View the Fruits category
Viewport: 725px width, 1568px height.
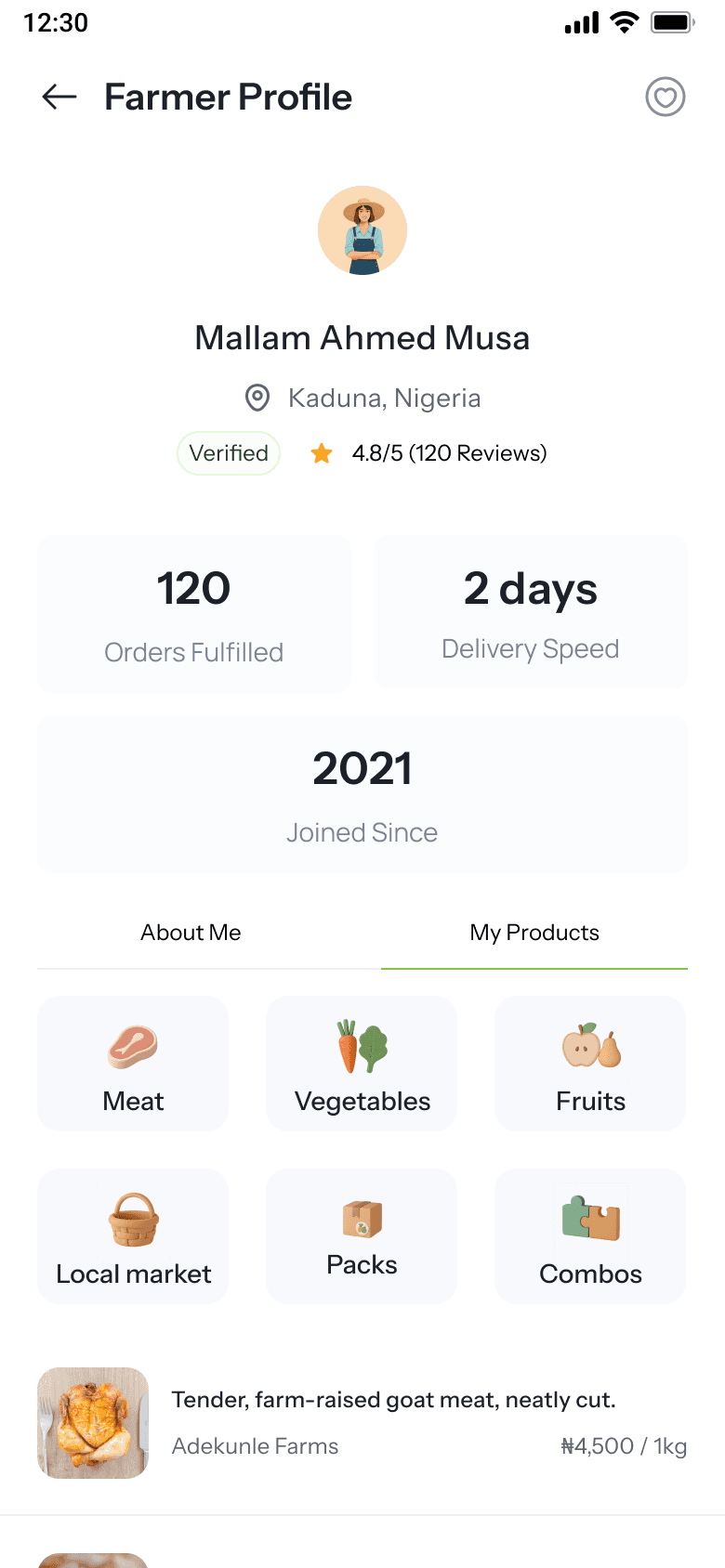[590, 1064]
